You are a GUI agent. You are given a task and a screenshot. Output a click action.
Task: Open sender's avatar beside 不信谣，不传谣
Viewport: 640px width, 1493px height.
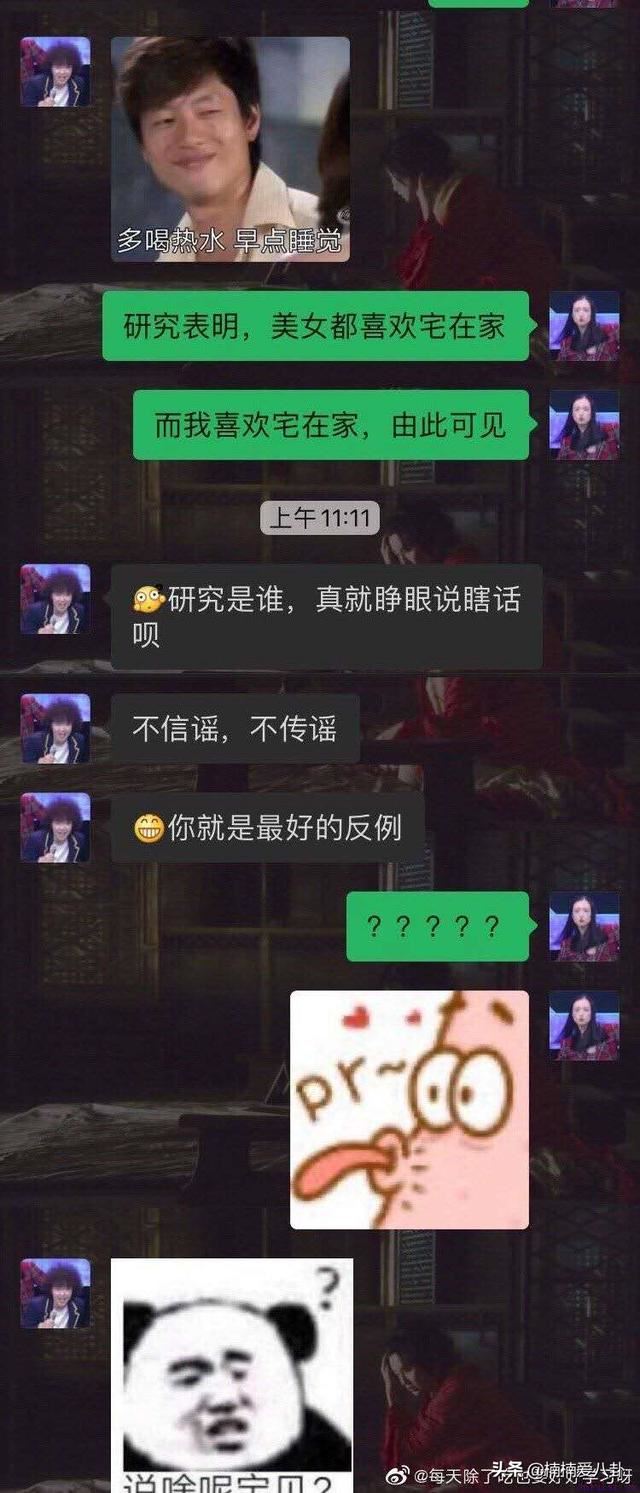[x=56, y=728]
